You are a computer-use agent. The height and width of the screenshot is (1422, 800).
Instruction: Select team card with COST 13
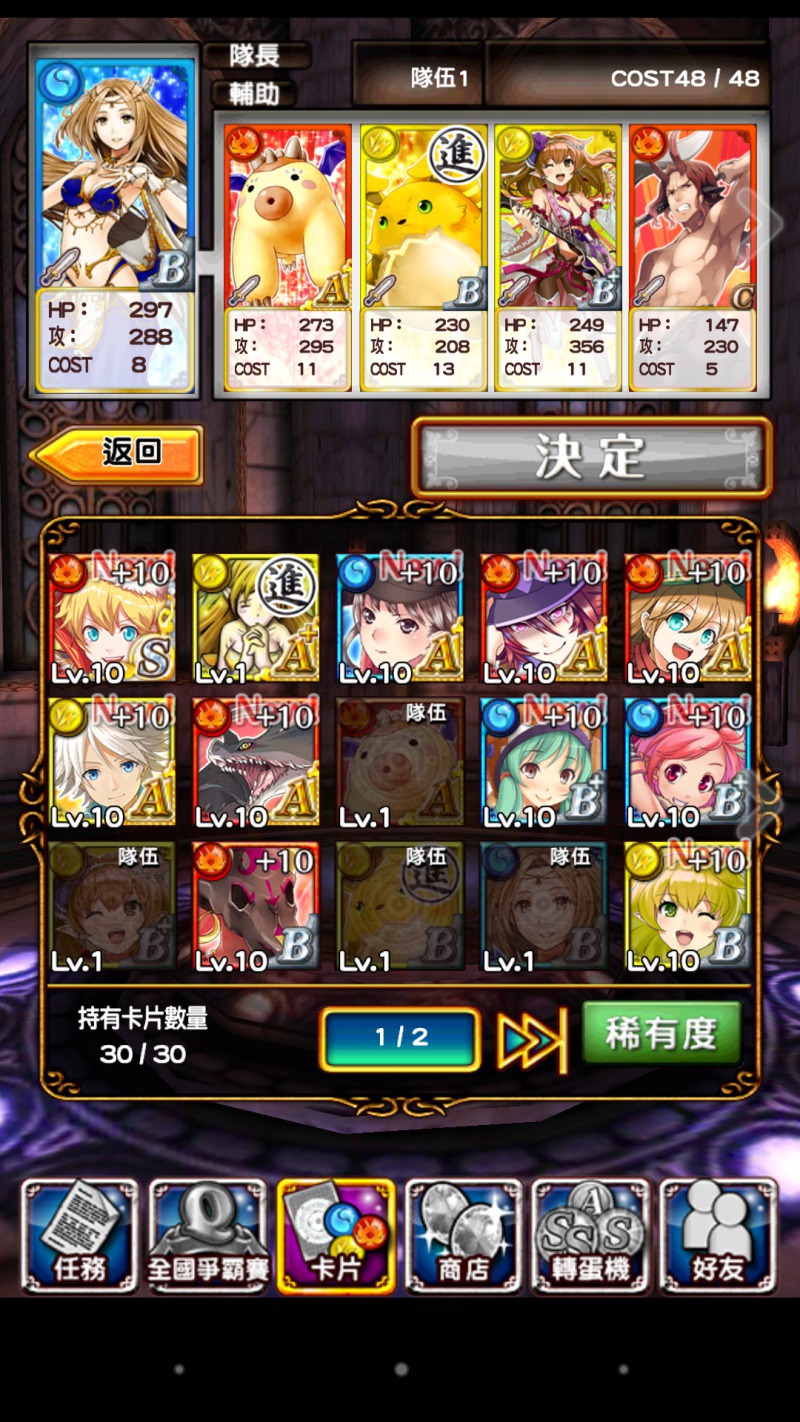pos(424,257)
